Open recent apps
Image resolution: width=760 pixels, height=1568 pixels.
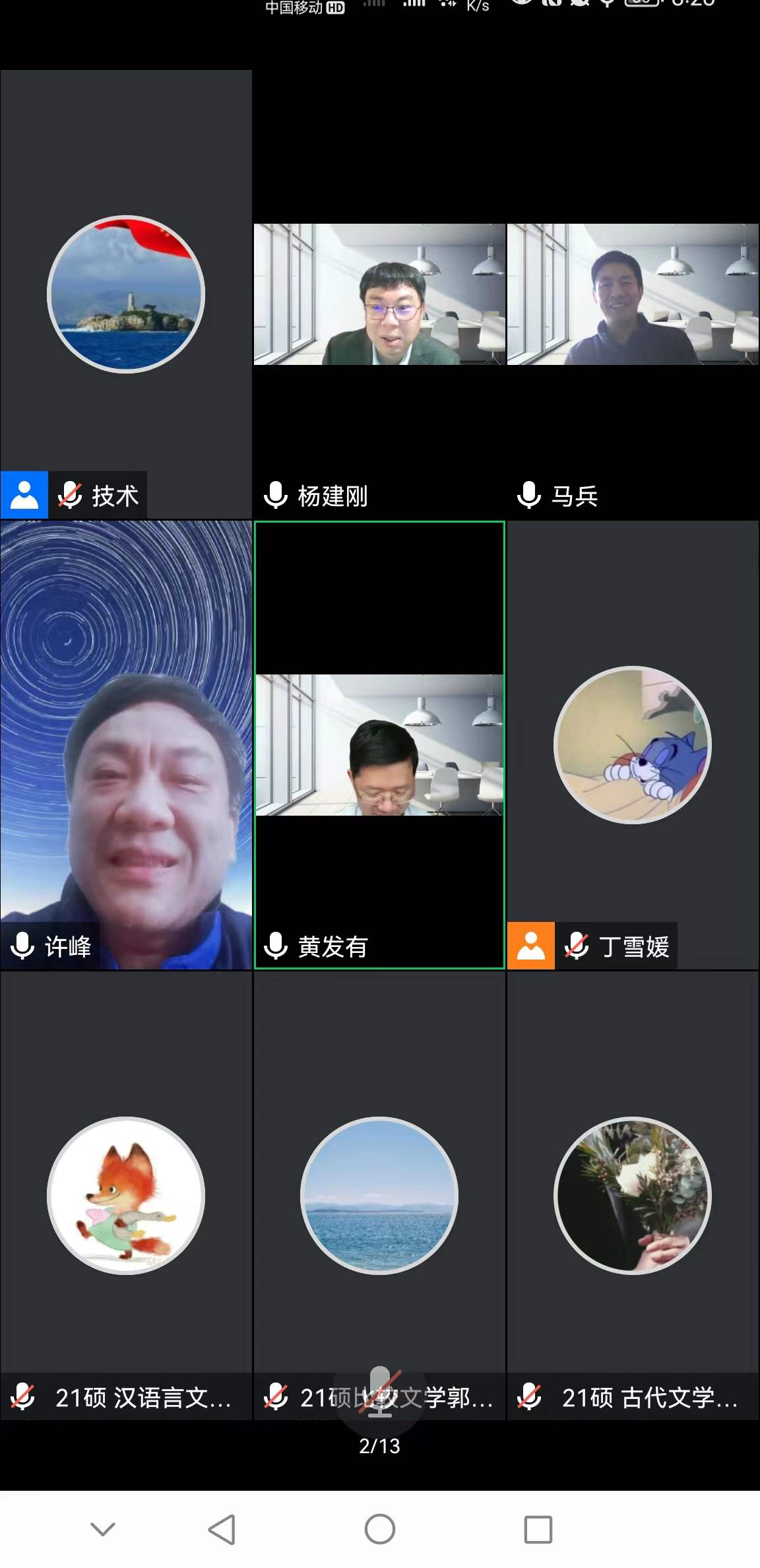538,1529
